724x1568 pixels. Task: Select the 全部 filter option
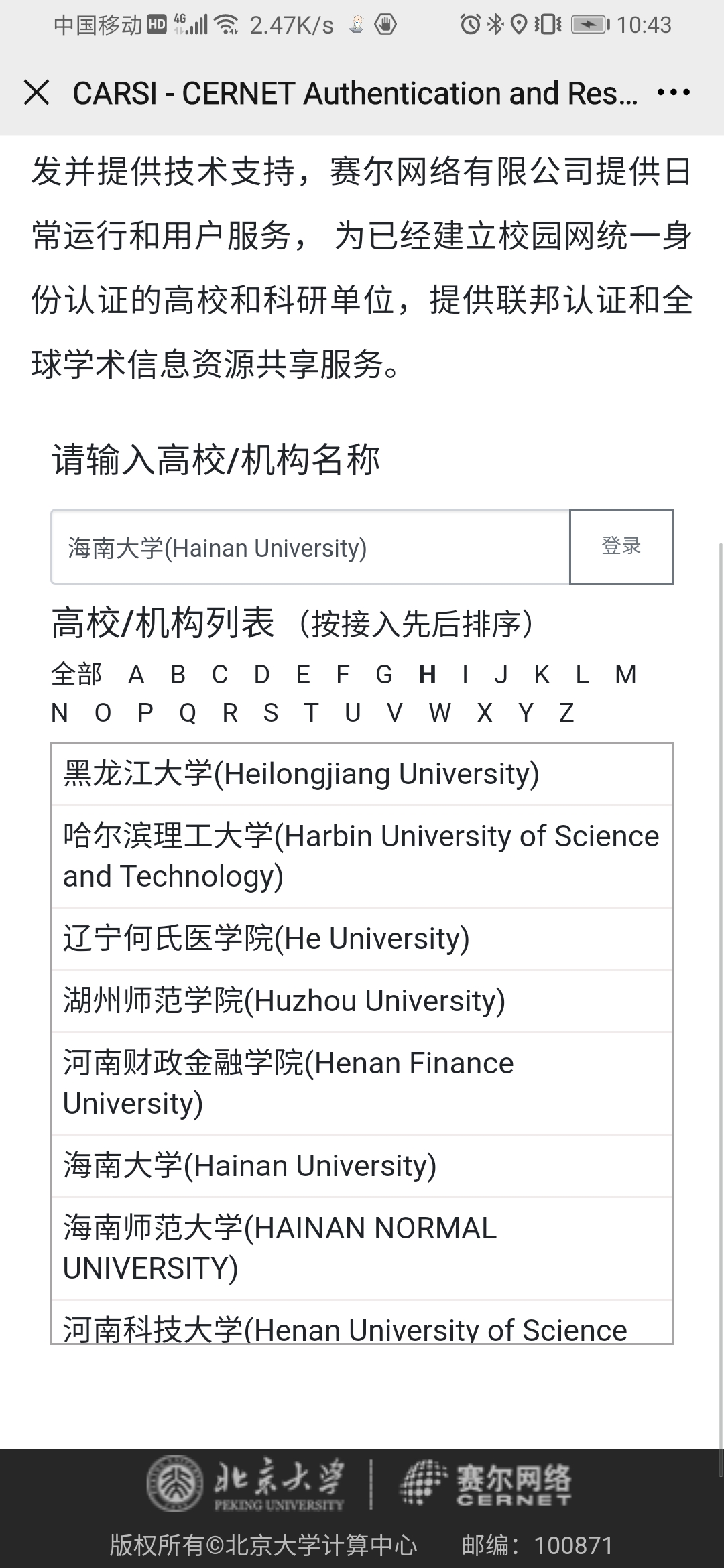tap(76, 675)
